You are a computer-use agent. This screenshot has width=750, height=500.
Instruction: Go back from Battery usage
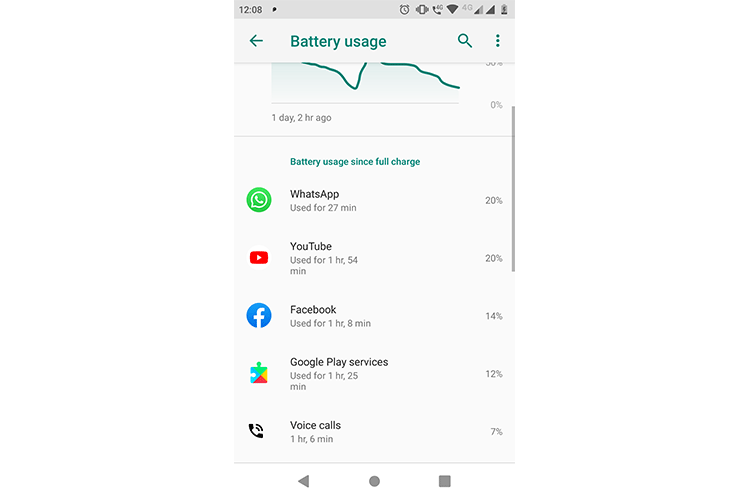pos(256,41)
